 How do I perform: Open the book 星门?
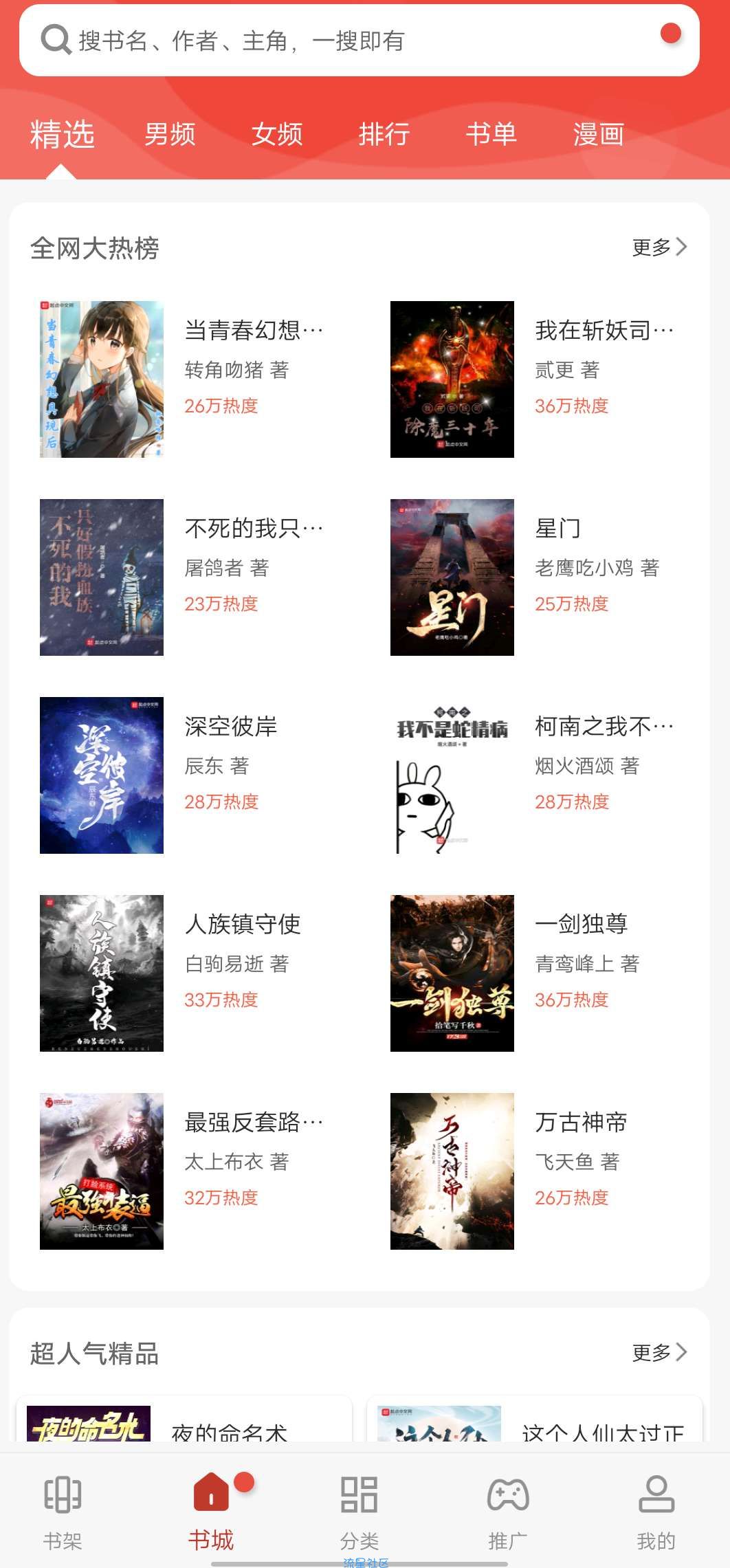click(557, 529)
